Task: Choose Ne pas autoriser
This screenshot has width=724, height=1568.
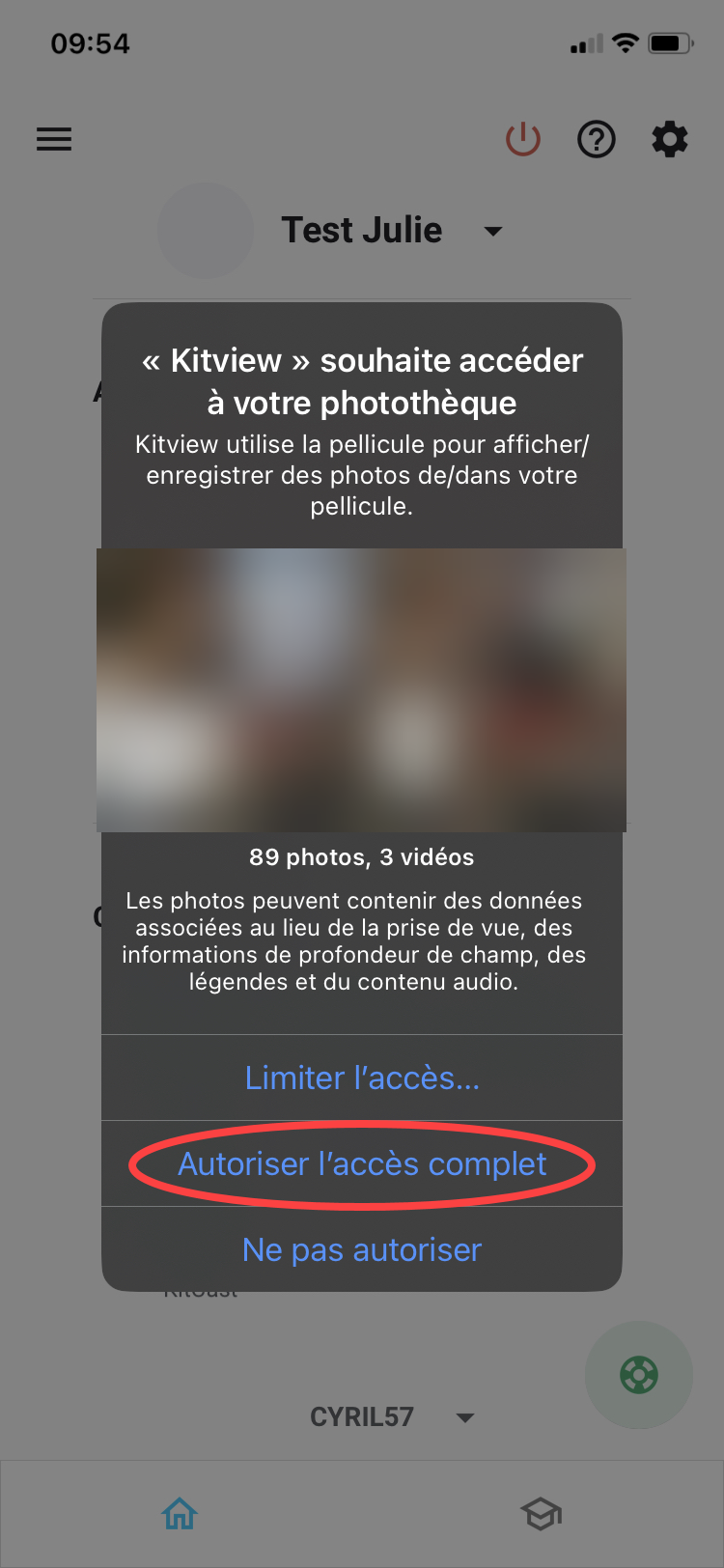Action: (362, 1249)
